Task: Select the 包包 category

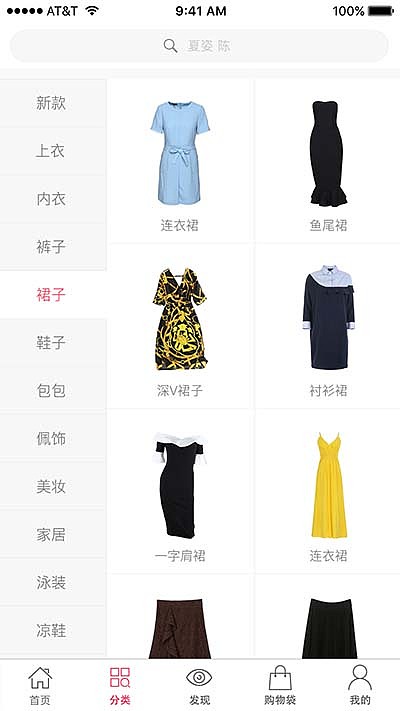Action: 53,391
